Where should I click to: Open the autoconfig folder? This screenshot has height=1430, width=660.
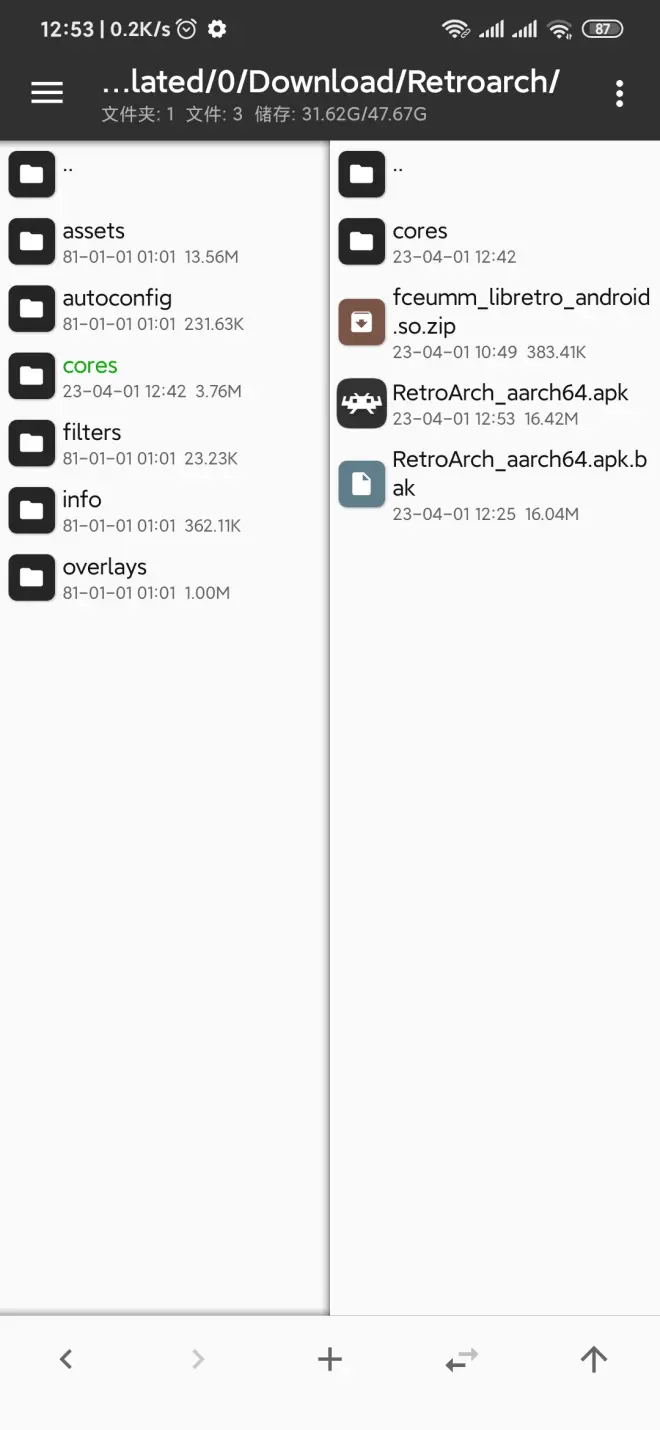pos(165,309)
